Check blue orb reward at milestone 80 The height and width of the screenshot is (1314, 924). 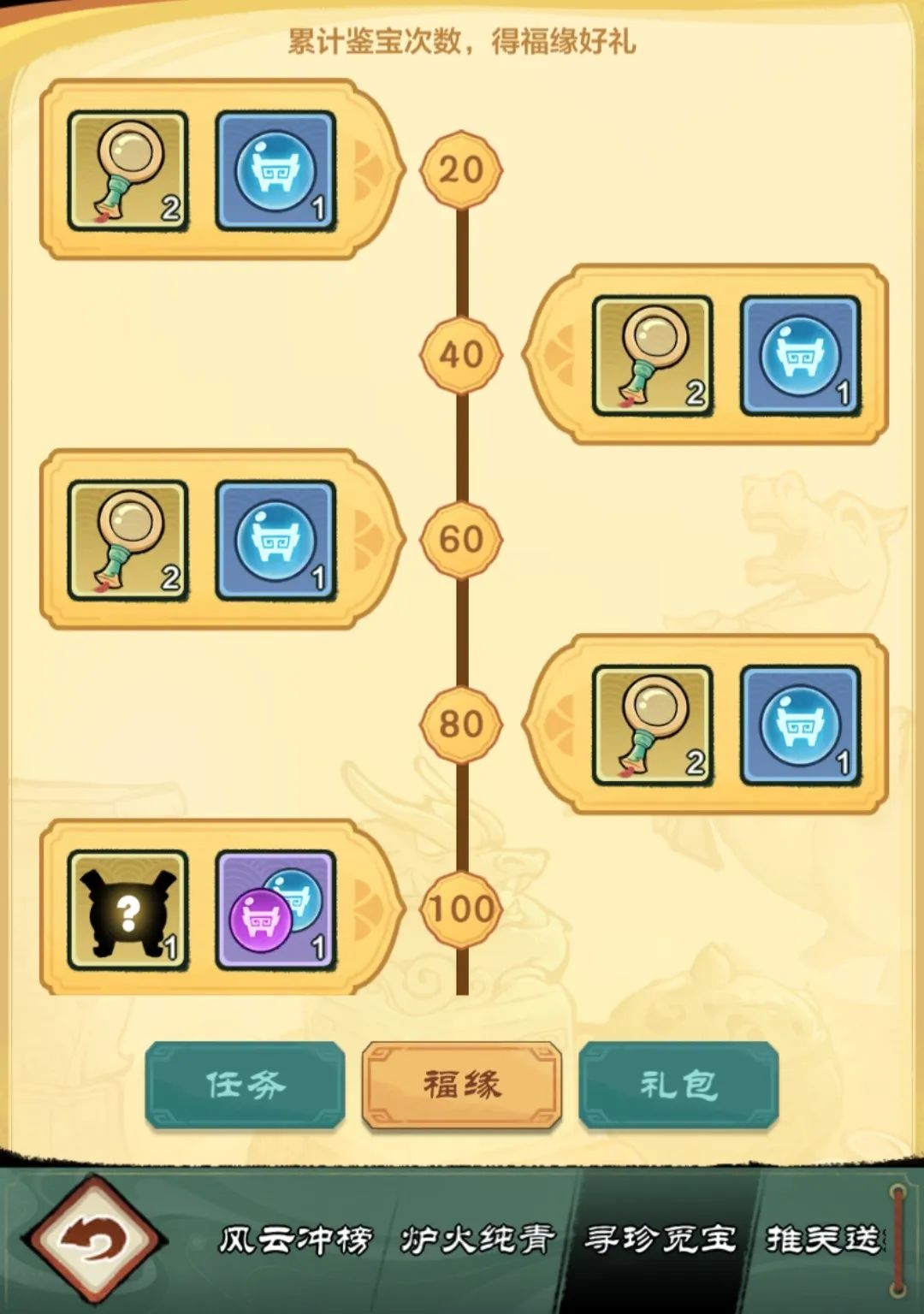799,725
